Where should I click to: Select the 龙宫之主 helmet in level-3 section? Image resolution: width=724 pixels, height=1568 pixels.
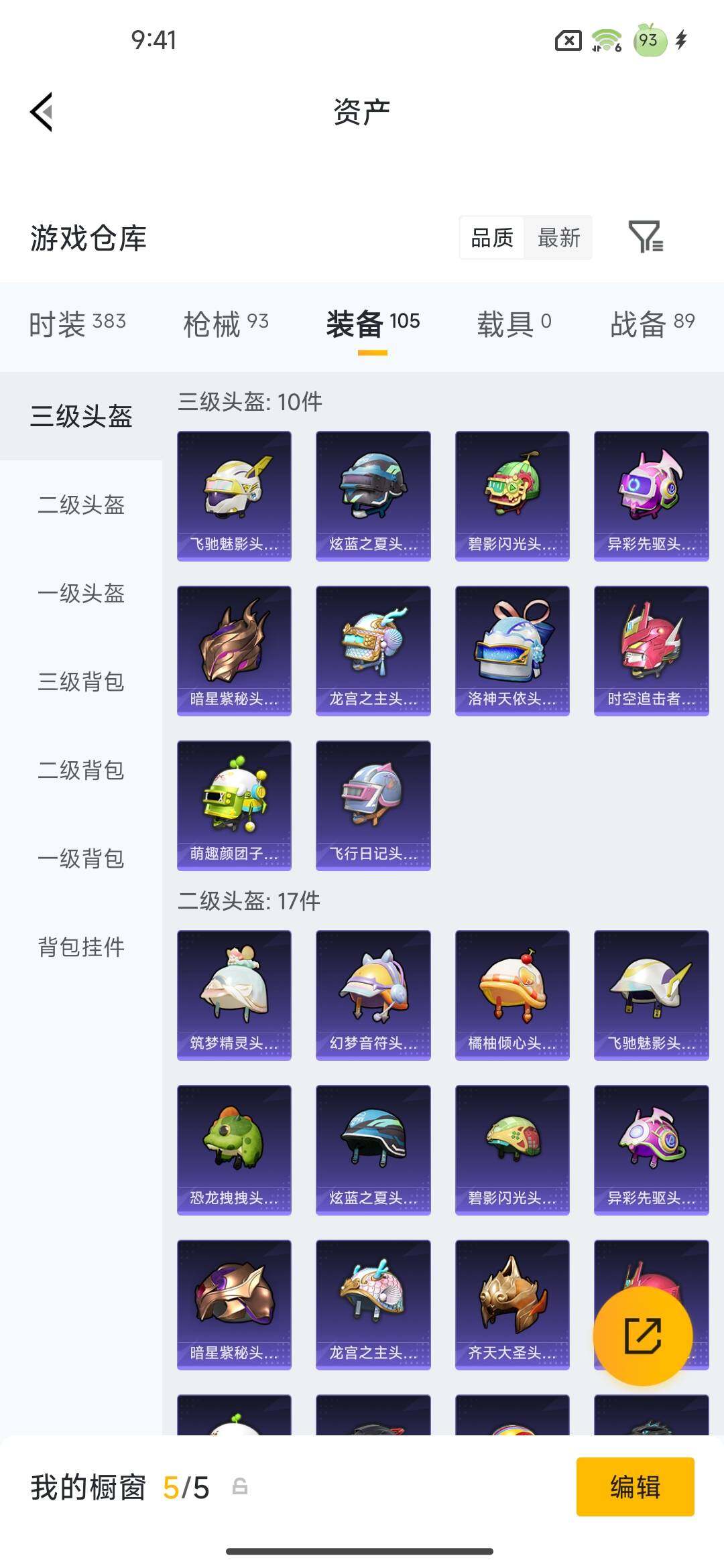click(x=373, y=649)
